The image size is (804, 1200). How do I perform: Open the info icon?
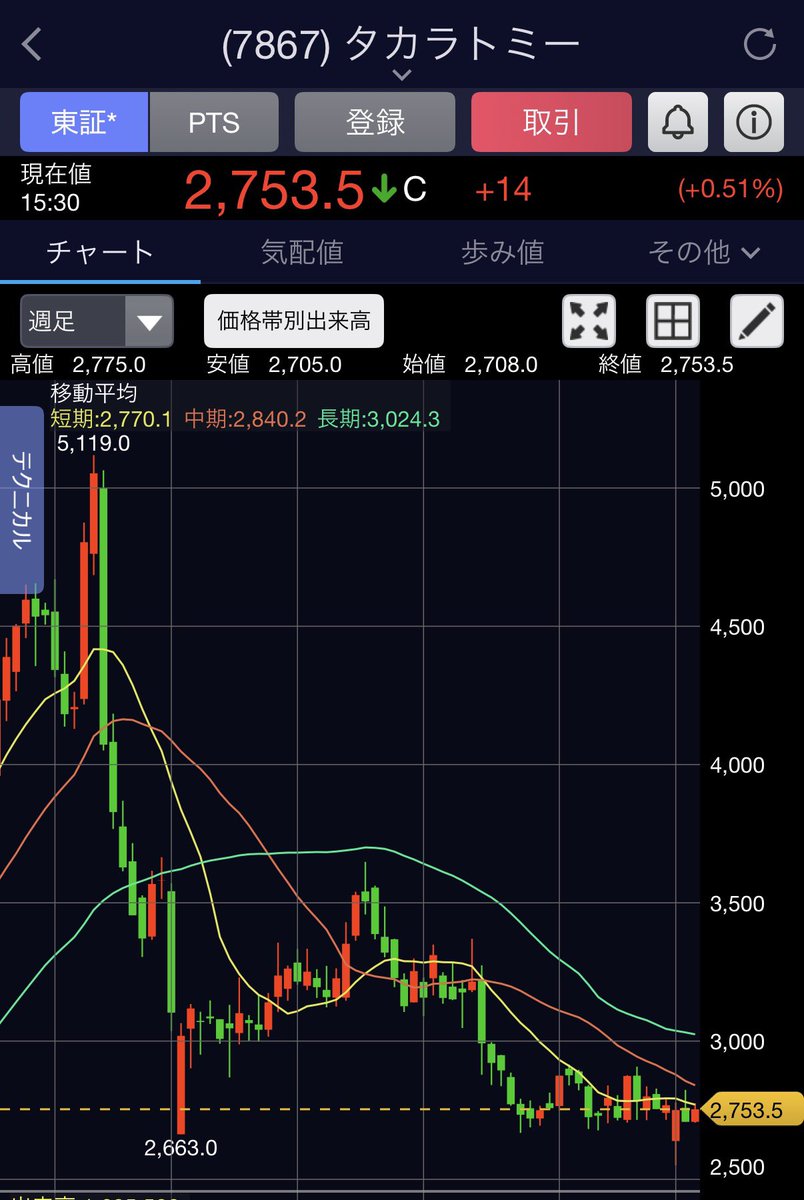754,122
